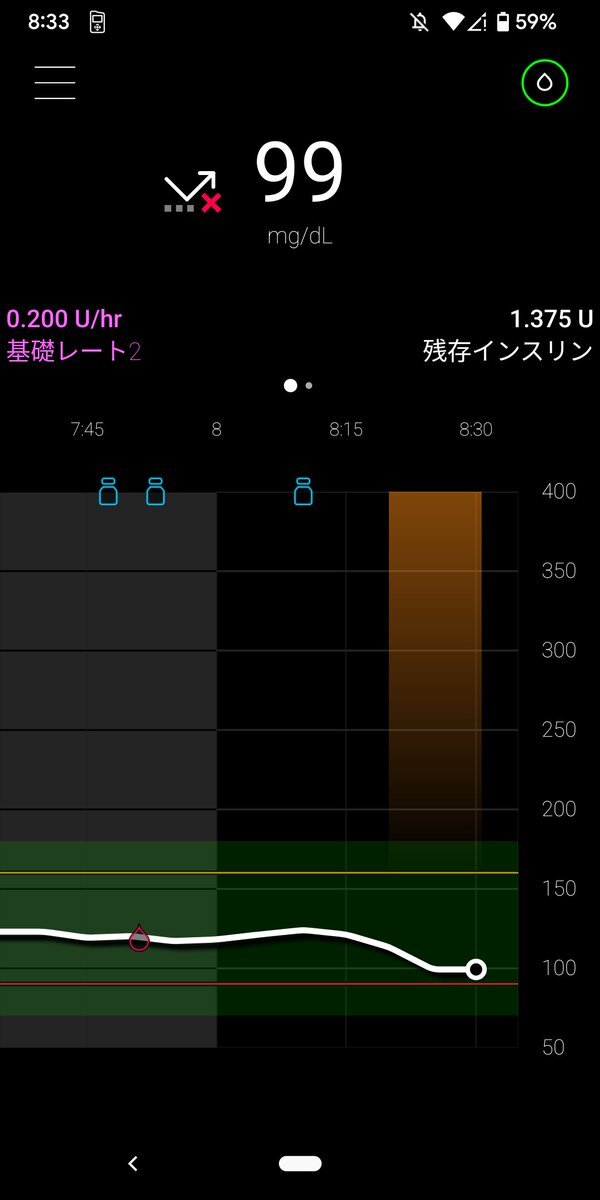
Task: Open the hamburger menu
Action: click(x=55, y=83)
